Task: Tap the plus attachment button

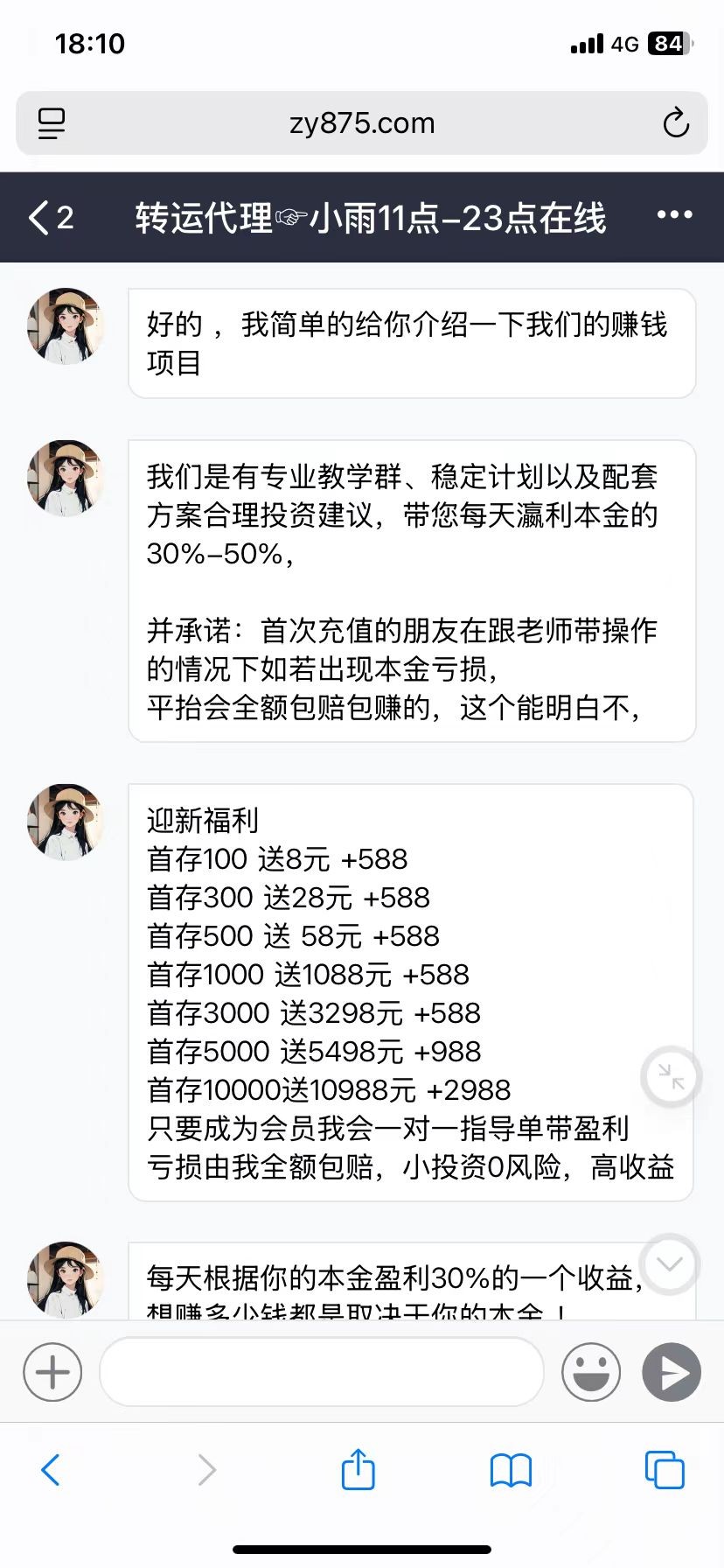Action: click(x=52, y=1372)
